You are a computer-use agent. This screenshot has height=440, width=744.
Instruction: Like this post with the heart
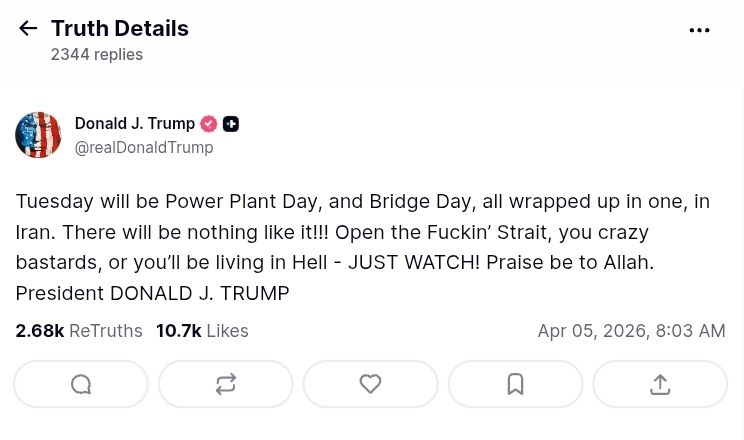pos(370,384)
